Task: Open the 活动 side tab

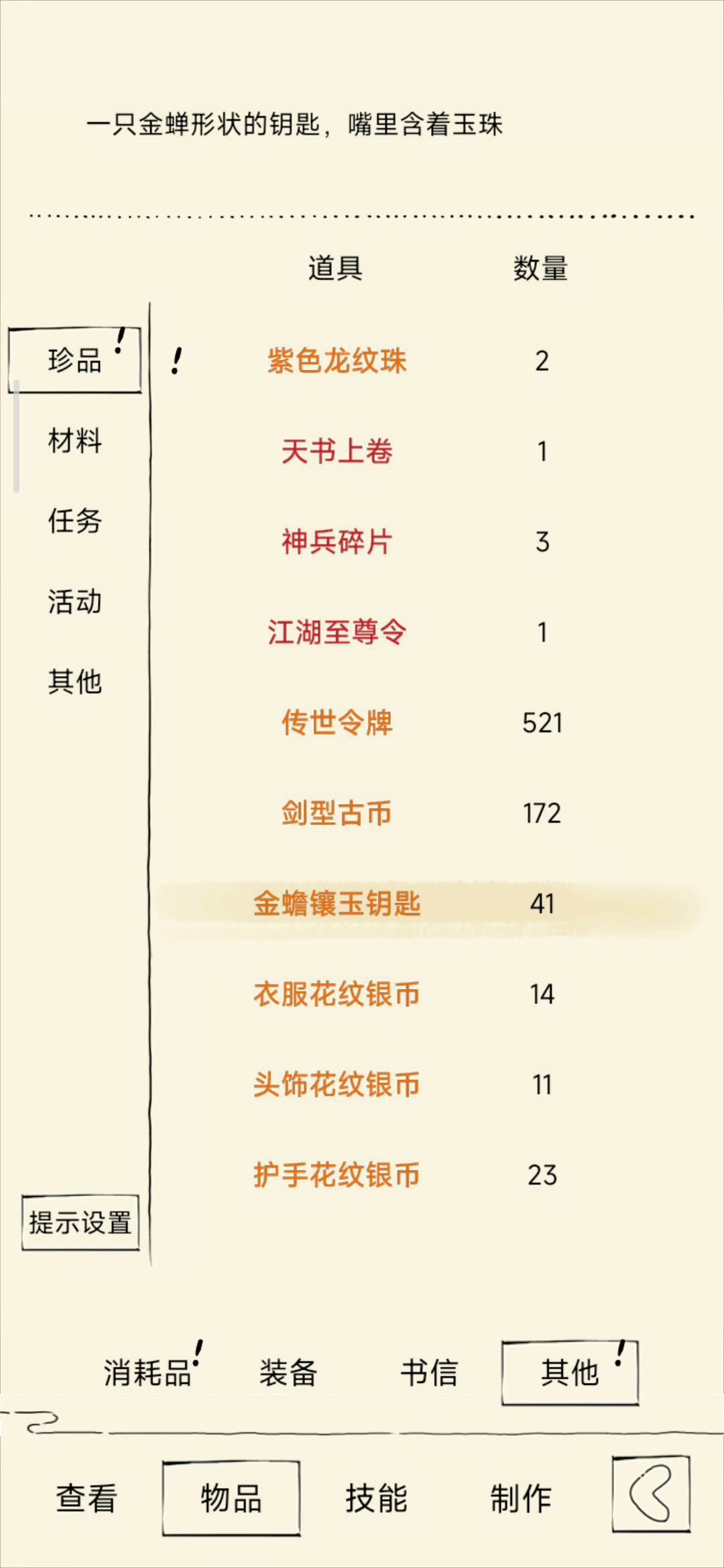Action: coord(75,601)
